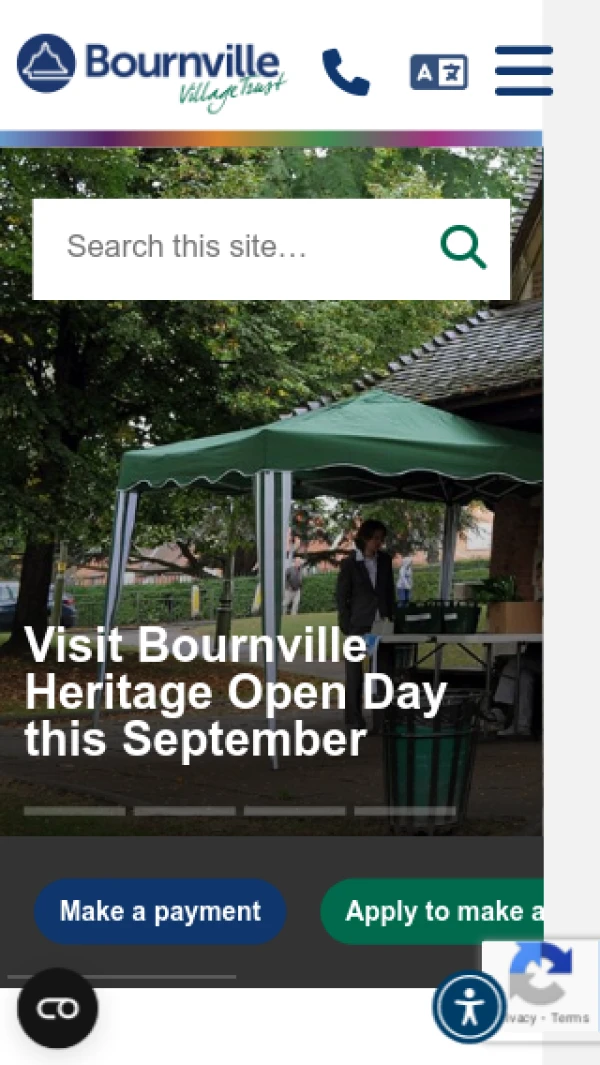Open the hamburger navigation menu
This screenshot has width=600, height=1065.
[523, 70]
